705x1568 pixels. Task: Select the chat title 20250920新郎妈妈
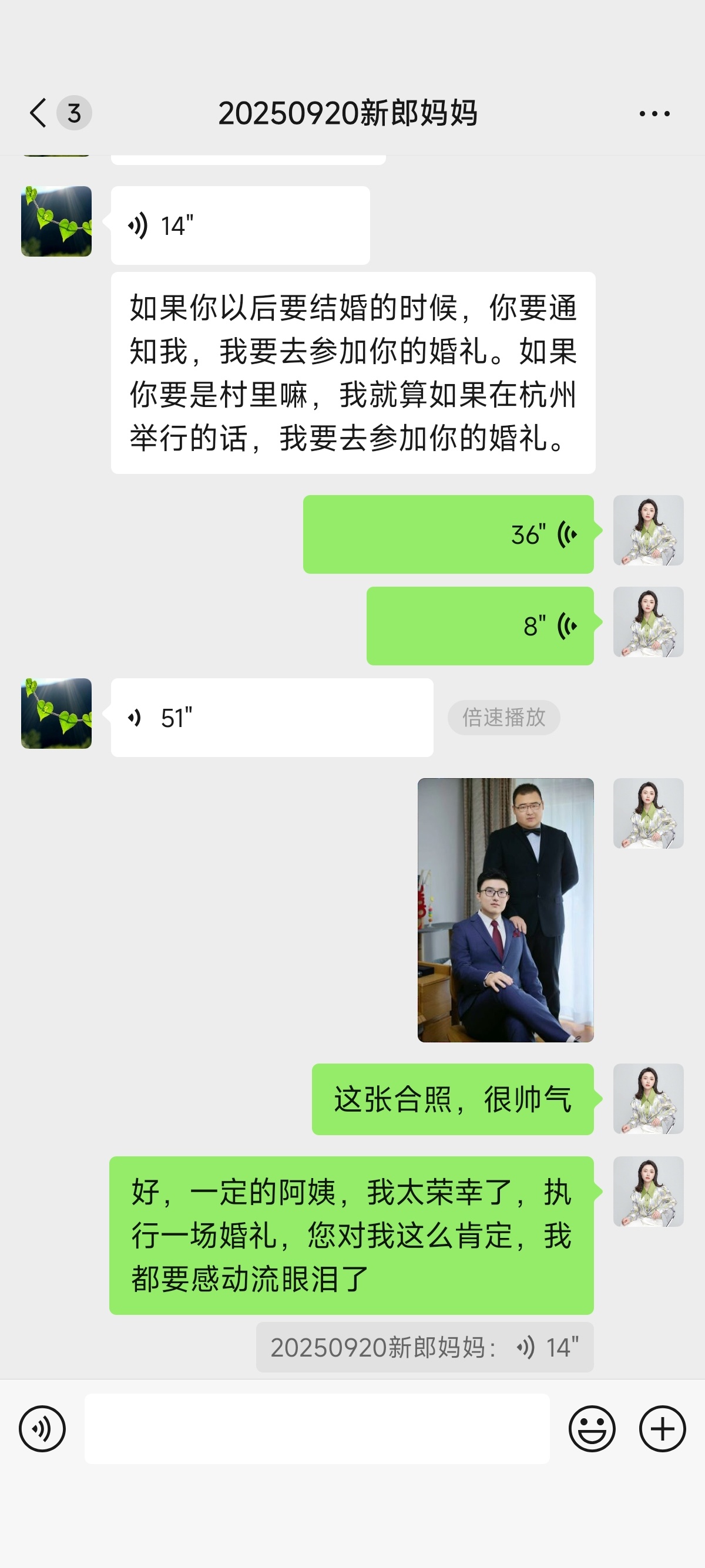tap(352, 113)
